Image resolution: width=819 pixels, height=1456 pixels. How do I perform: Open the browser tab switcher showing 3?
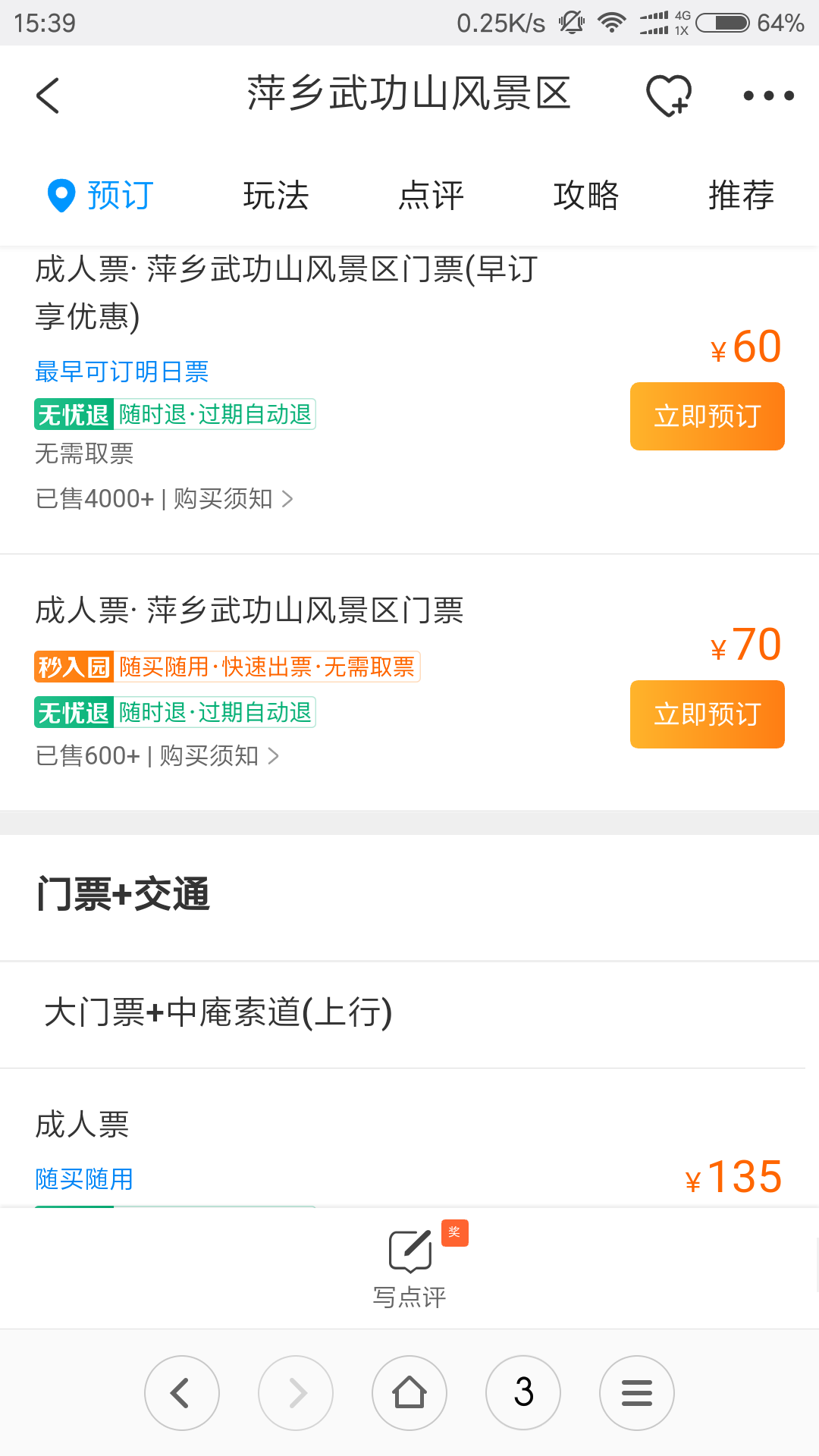523,1393
